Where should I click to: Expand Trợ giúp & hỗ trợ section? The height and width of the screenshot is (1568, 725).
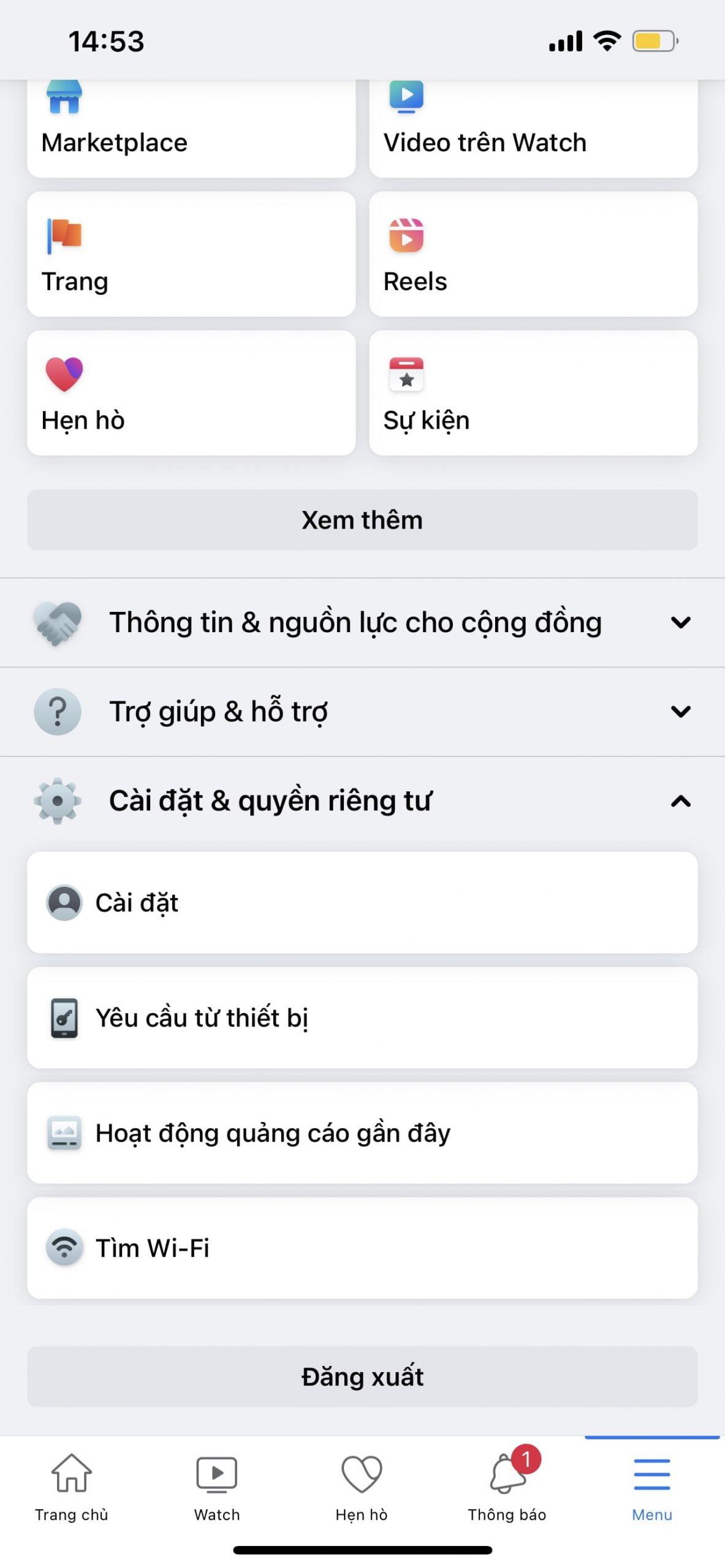point(362,712)
